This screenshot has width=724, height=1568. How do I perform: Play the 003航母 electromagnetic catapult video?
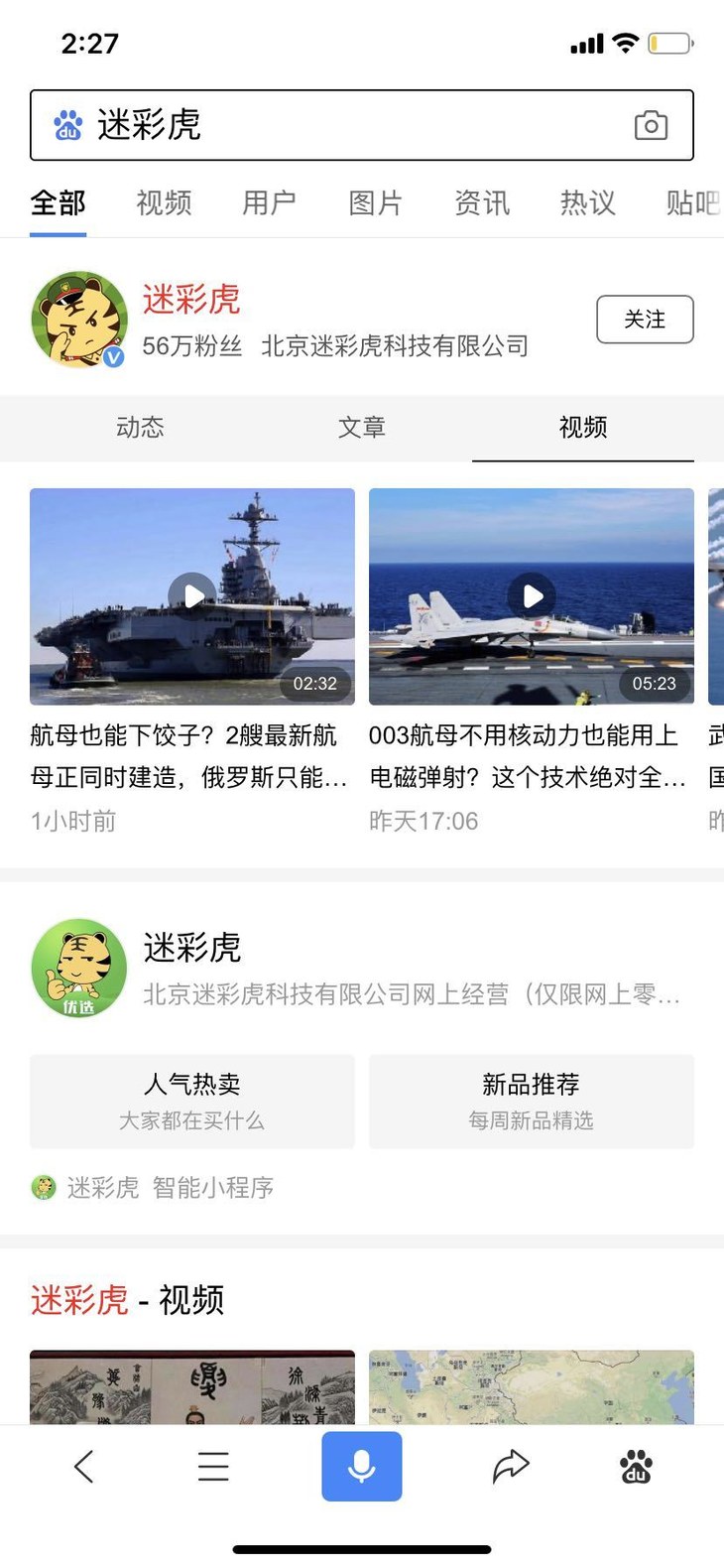click(531, 595)
